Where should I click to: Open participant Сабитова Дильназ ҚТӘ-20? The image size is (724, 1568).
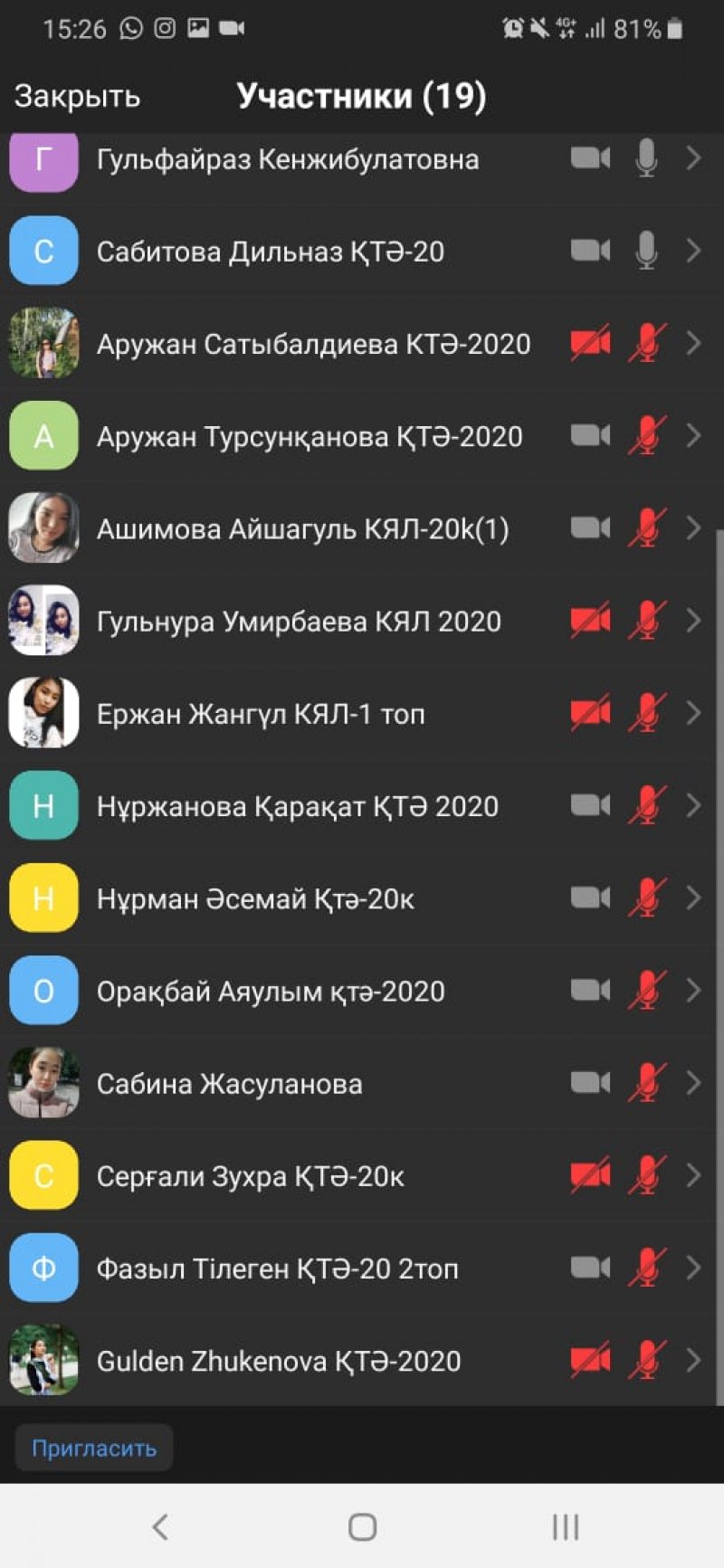coord(357,251)
